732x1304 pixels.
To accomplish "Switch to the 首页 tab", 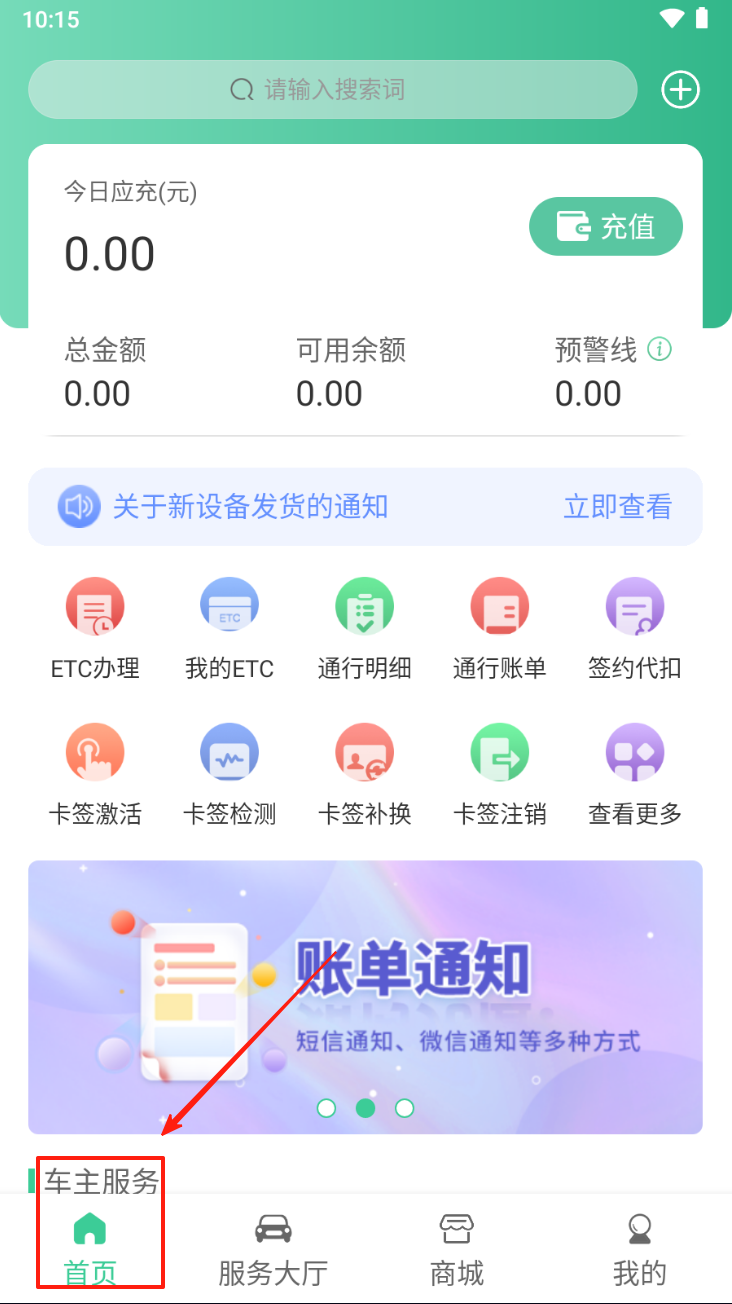I will pyautogui.click(x=91, y=1247).
